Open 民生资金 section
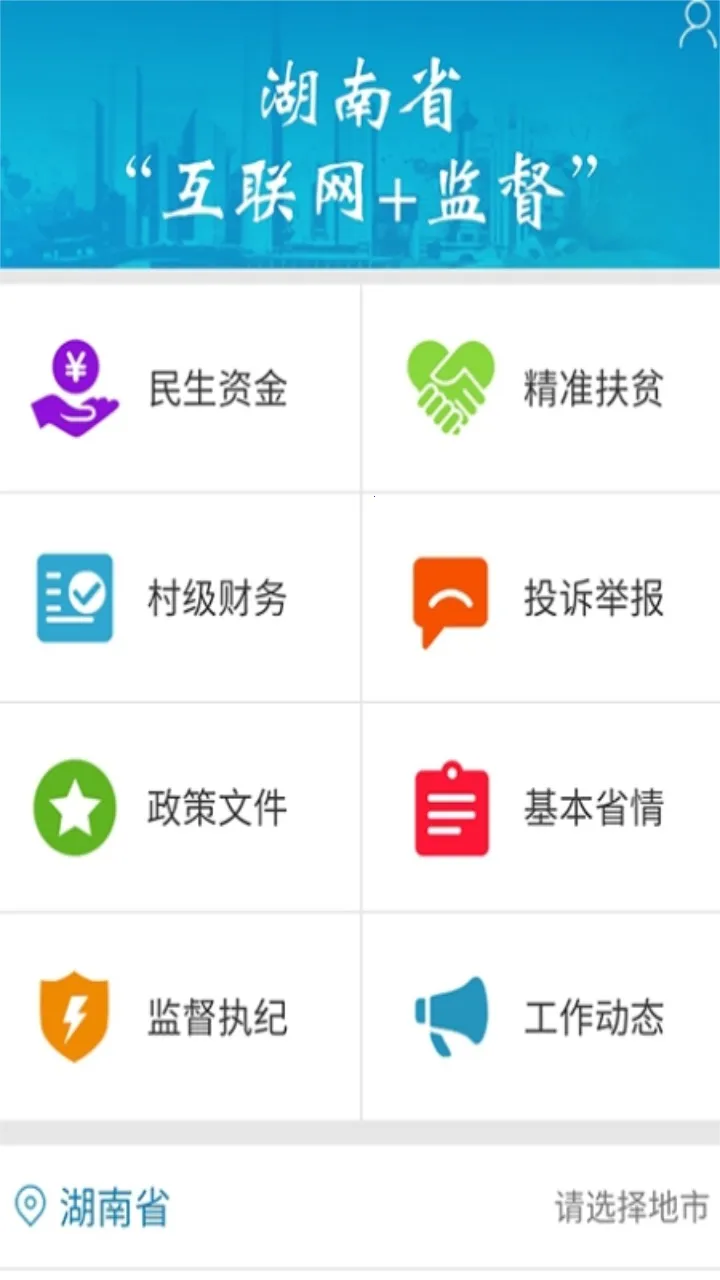Viewport: 720px width, 1280px height. pos(180,388)
